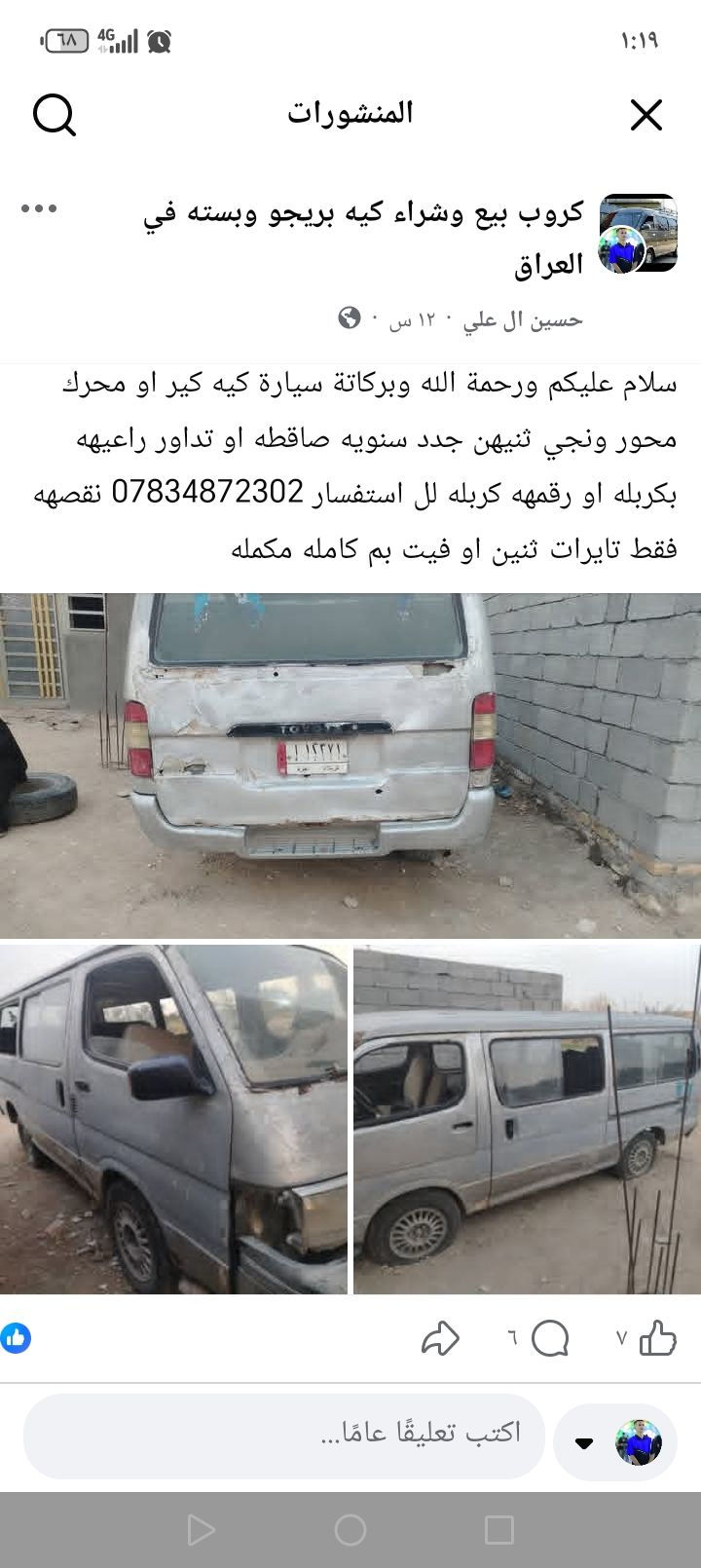Open the post's three-dot options menu
701x1568 pixels.
[39, 208]
